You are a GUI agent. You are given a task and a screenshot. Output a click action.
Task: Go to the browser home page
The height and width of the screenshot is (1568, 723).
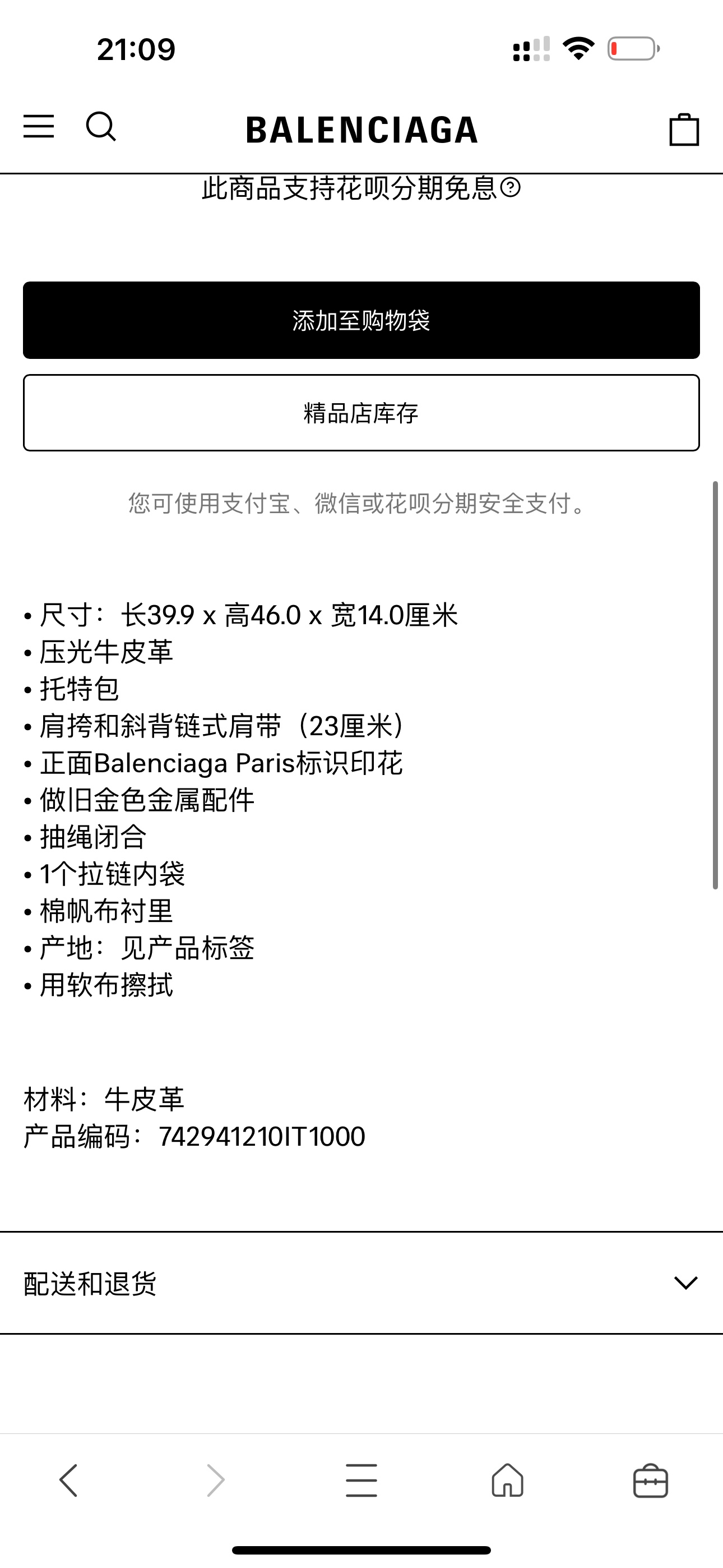[507, 1481]
